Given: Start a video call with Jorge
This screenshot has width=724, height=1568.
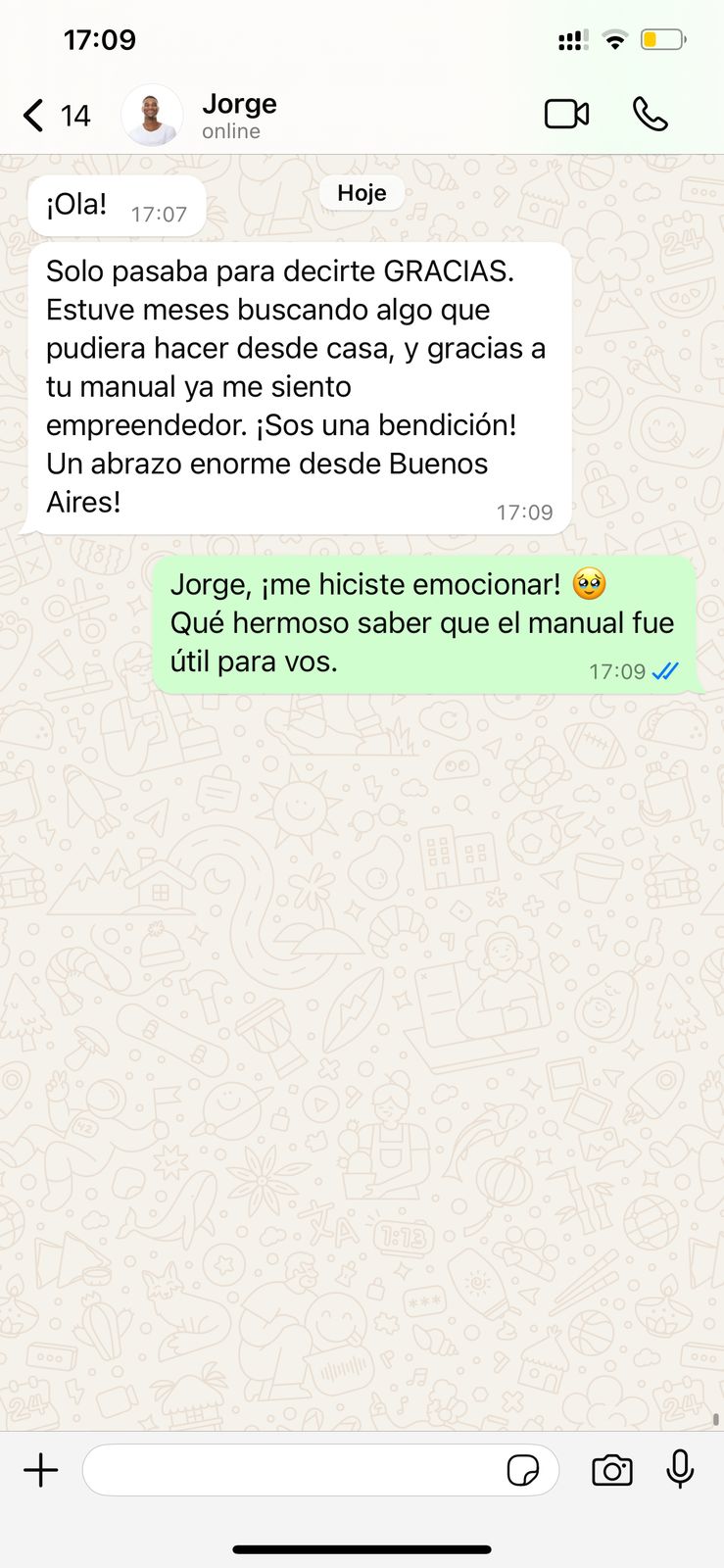Looking at the screenshot, I should pyautogui.click(x=566, y=115).
